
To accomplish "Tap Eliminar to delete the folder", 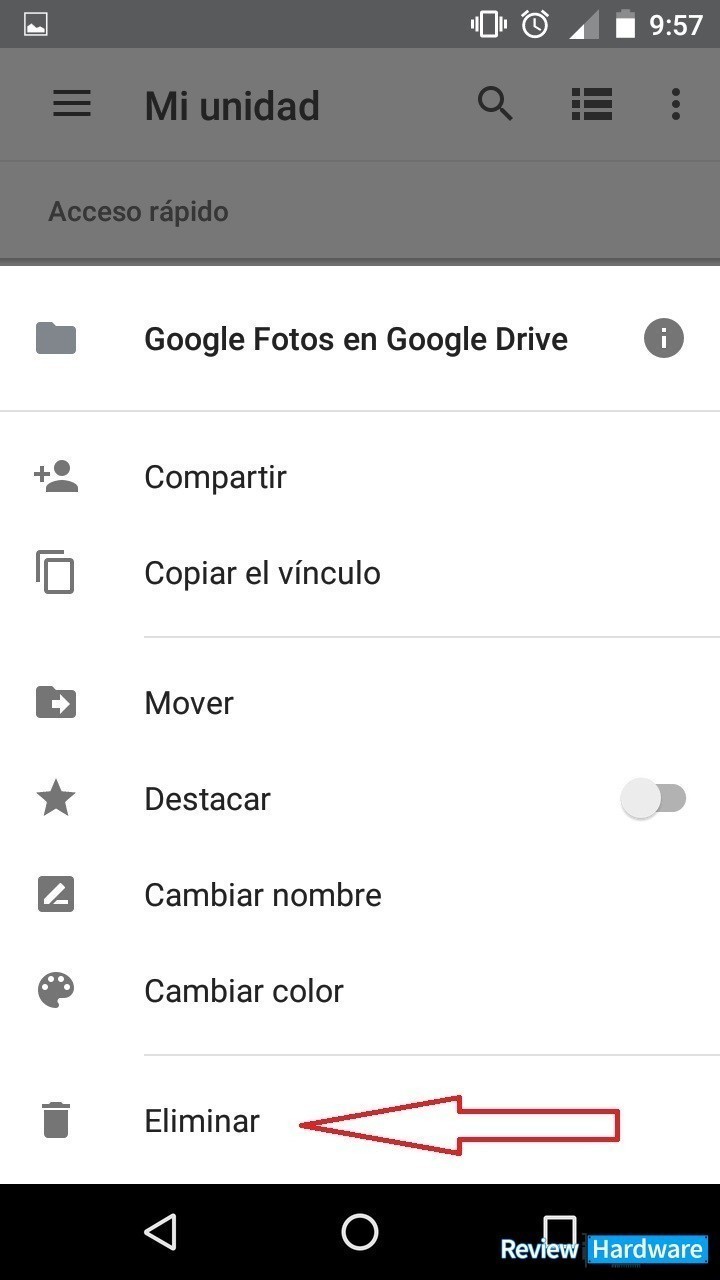I will coord(202,1121).
